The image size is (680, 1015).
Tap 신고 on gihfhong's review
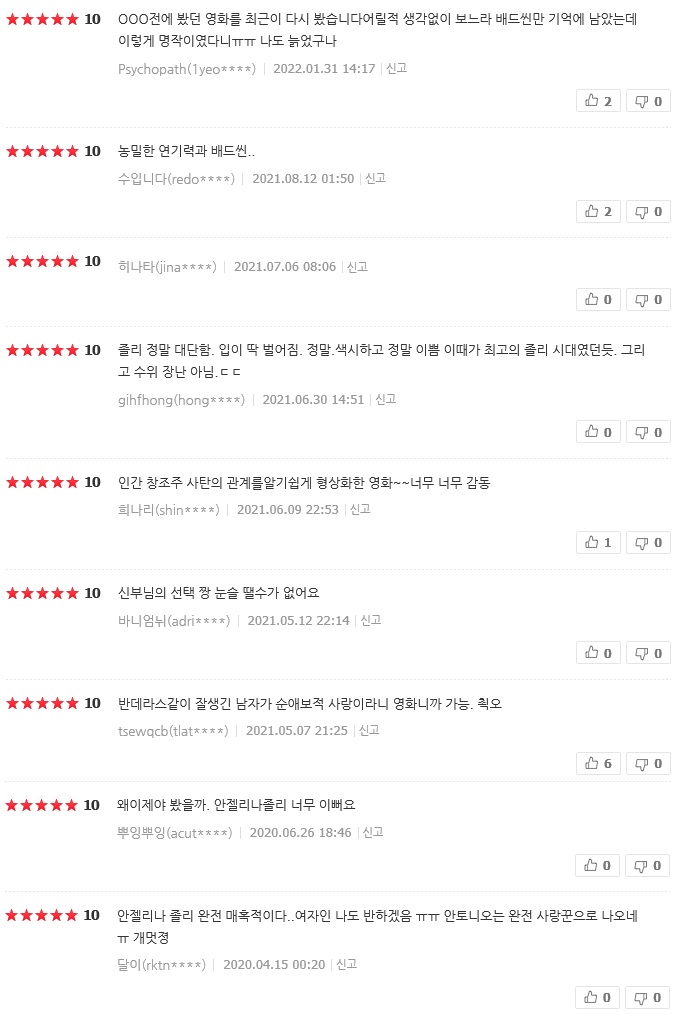pos(386,399)
